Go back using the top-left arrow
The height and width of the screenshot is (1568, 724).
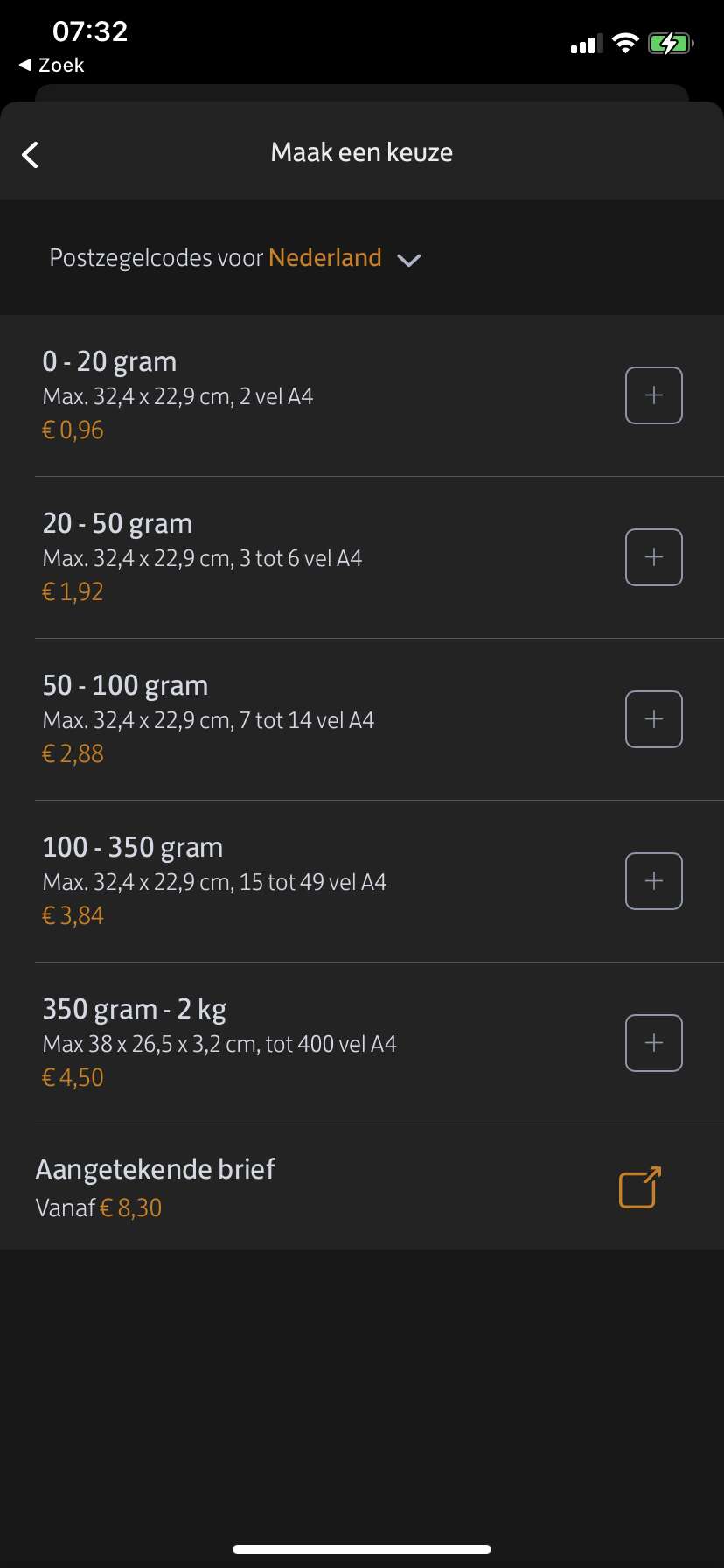31,155
